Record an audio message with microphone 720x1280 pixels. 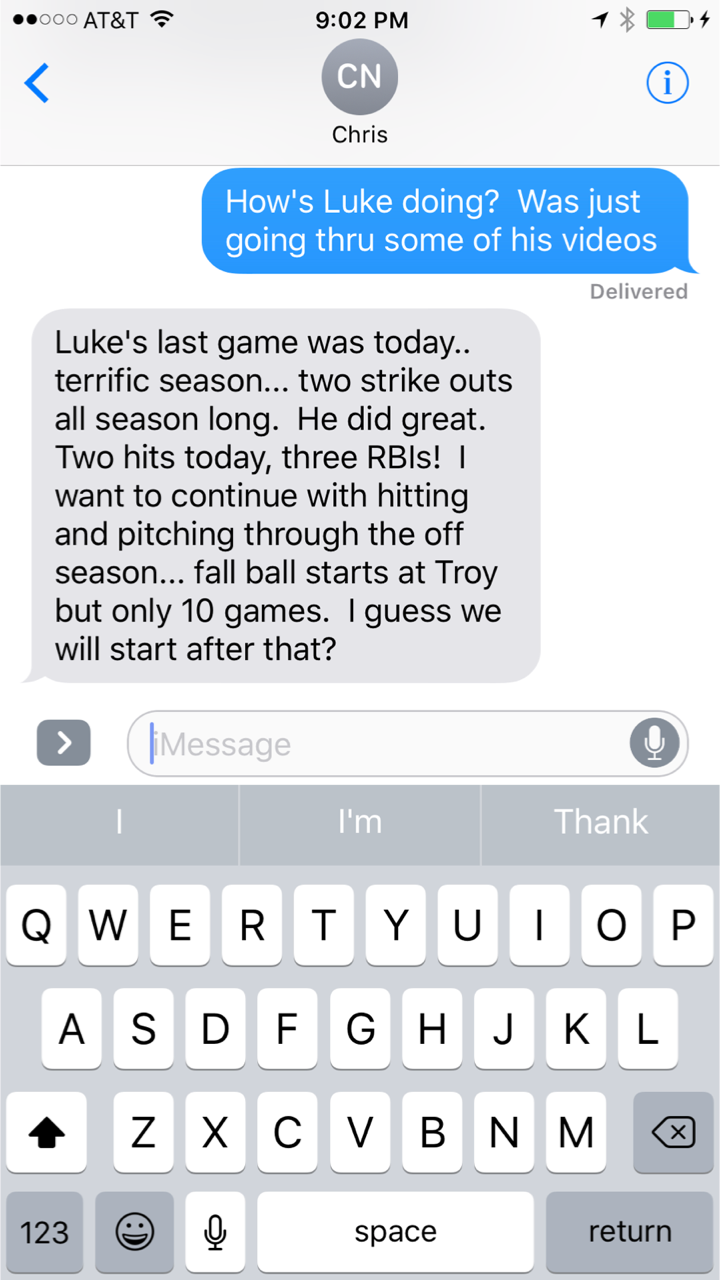[655, 743]
